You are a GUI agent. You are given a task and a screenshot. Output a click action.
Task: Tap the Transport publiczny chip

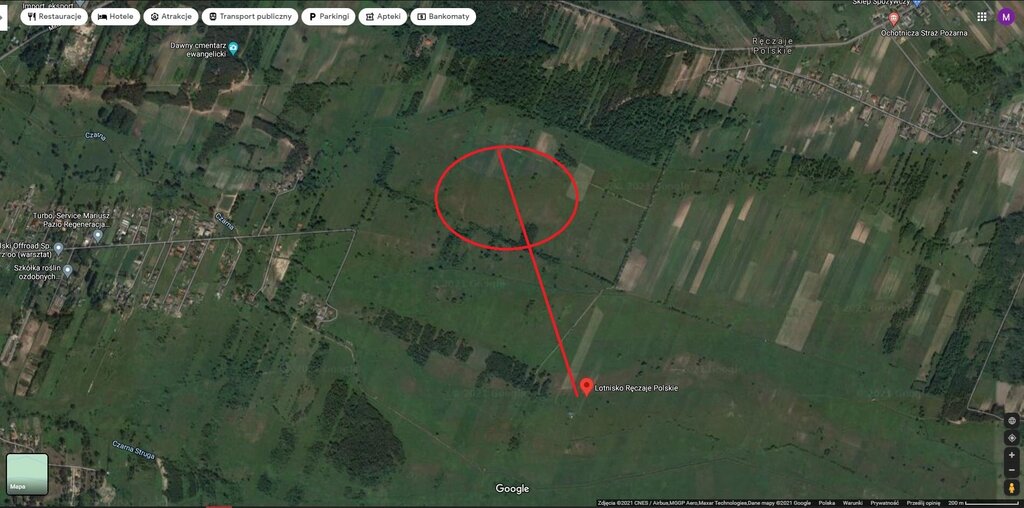click(x=250, y=17)
